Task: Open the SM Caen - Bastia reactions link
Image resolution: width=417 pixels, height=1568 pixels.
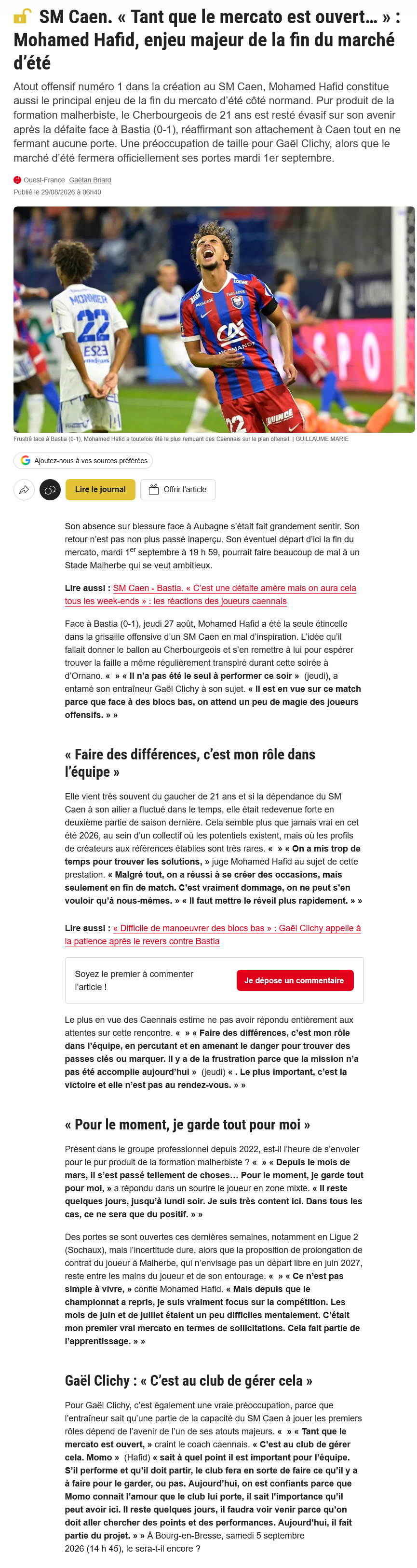Action: click(210, 595)
